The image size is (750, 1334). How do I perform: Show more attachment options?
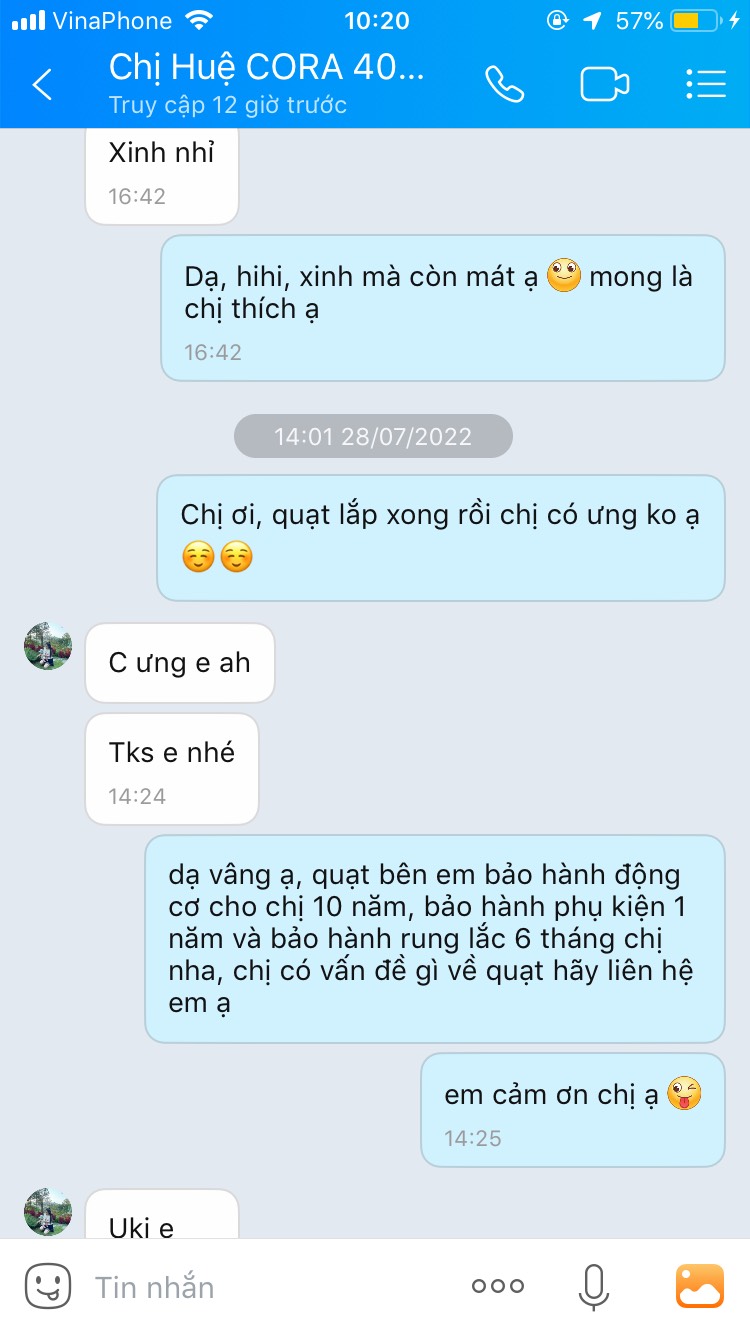pos(497,1286)
